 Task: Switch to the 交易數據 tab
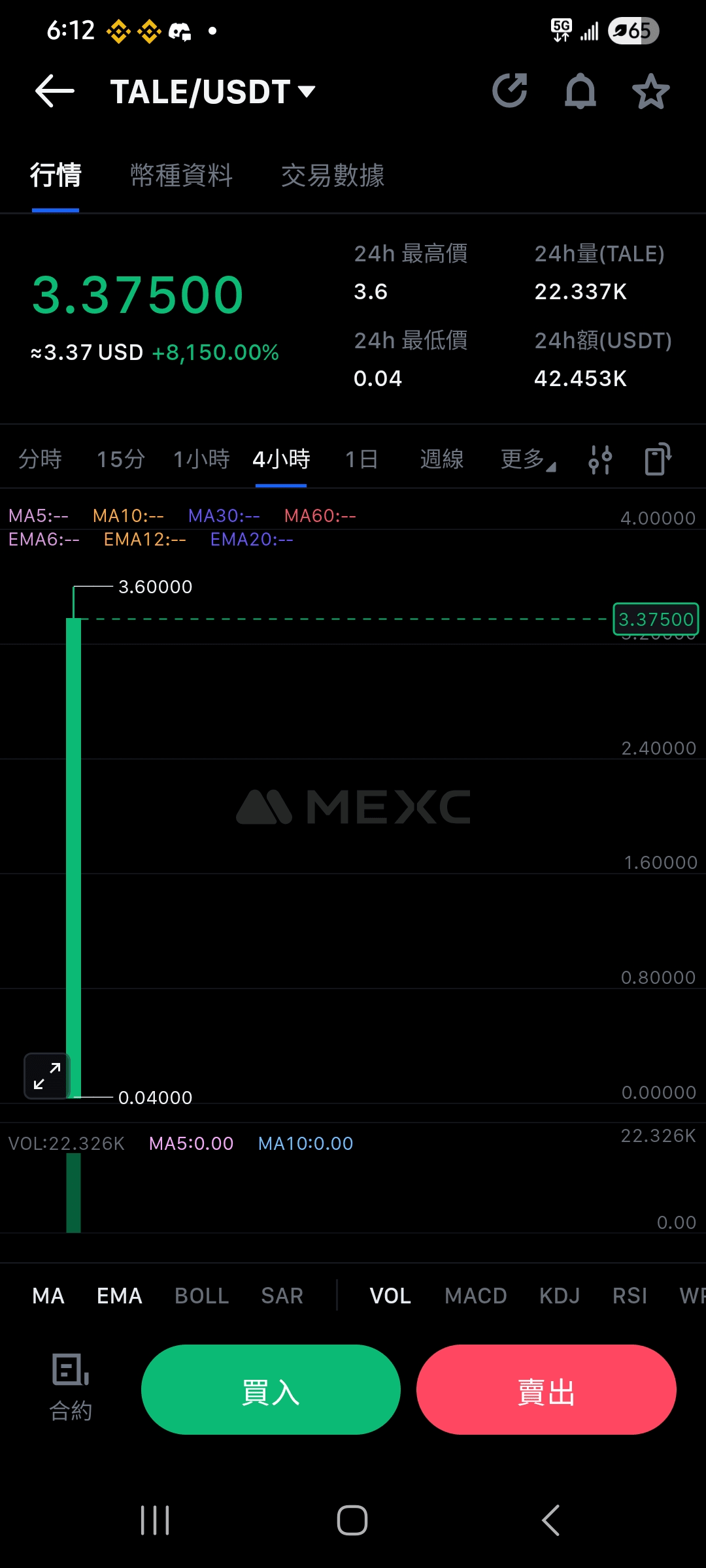click(x=333, y=175)
